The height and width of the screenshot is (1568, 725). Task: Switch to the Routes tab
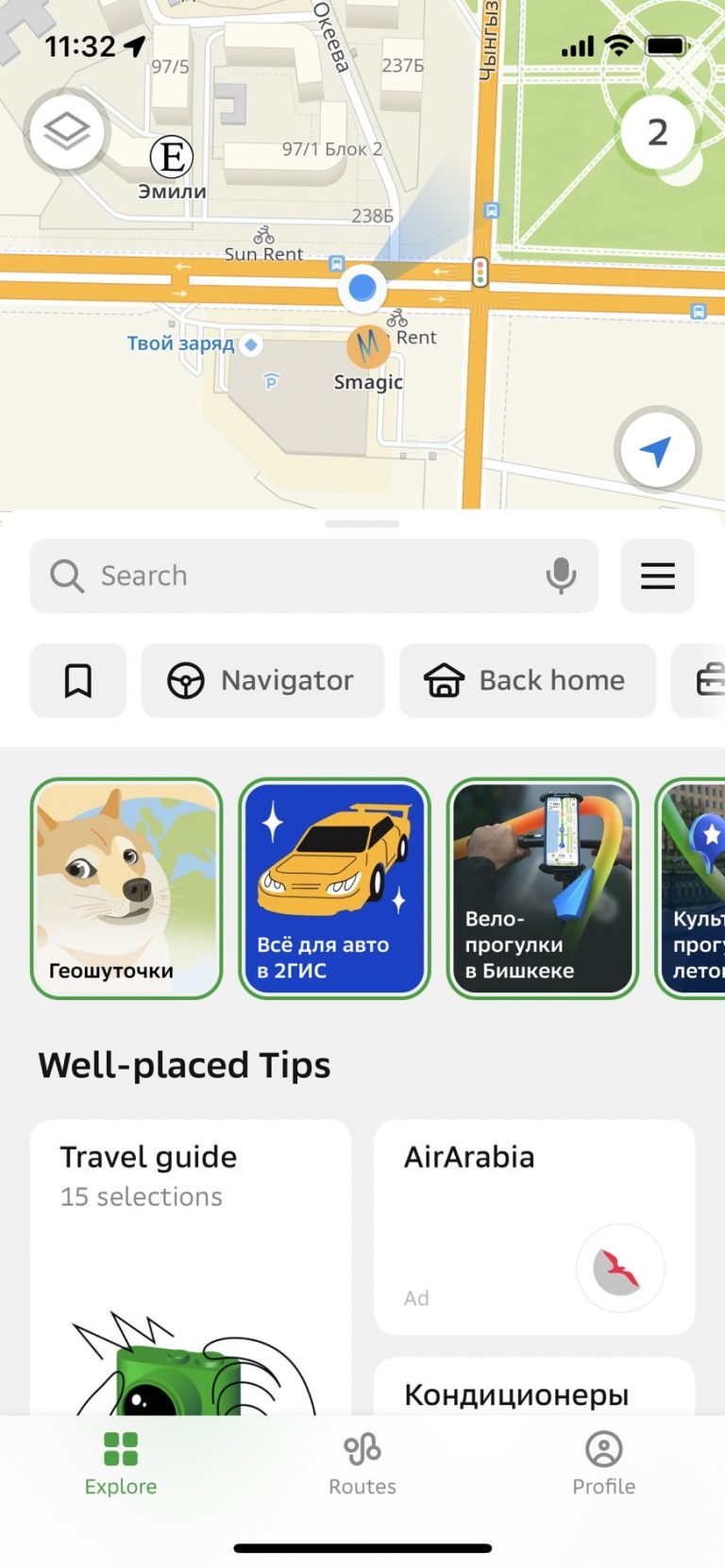coord(362,1460)
